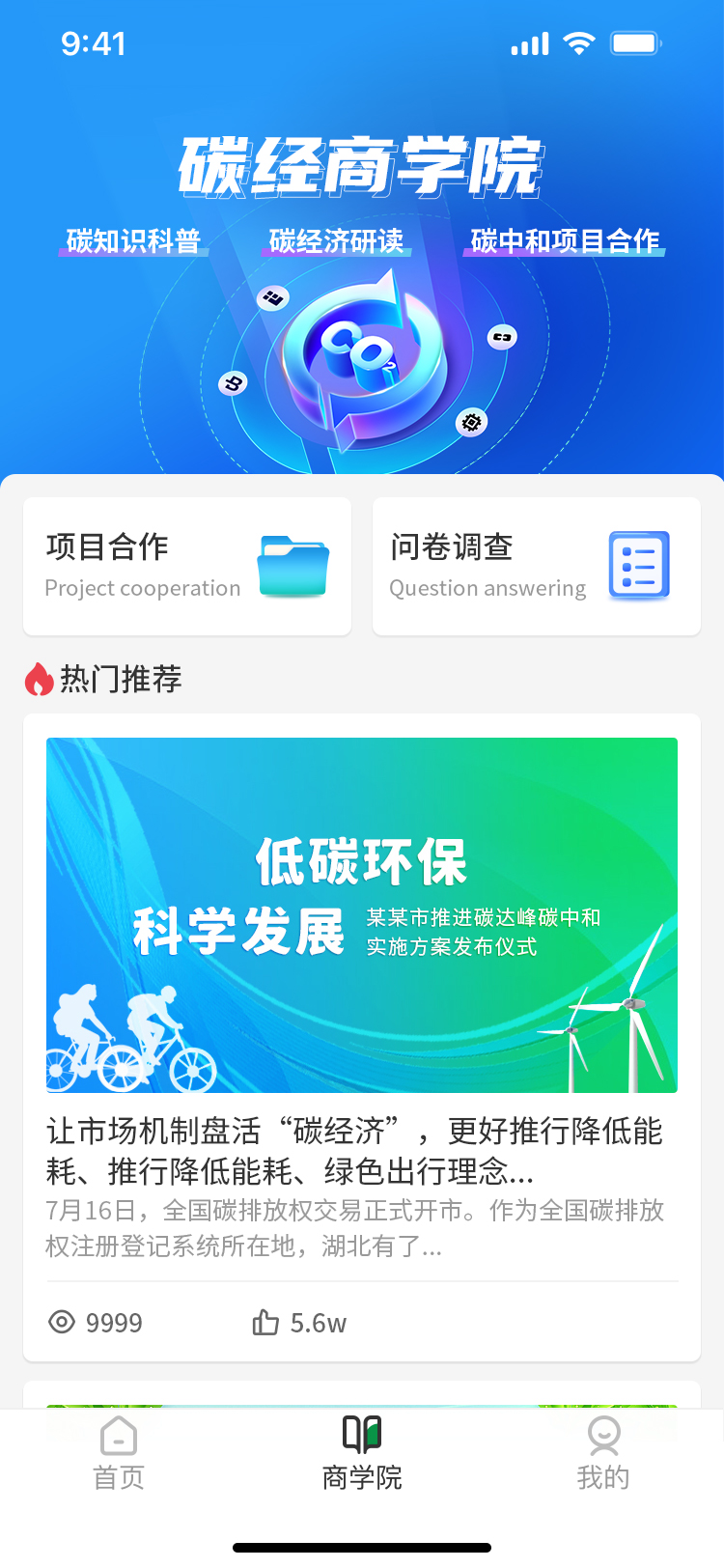The height and width of the screenshot is (1568, 724).
Task: Open the 项目合作 project cooperation card
Action: click(187, 567)
